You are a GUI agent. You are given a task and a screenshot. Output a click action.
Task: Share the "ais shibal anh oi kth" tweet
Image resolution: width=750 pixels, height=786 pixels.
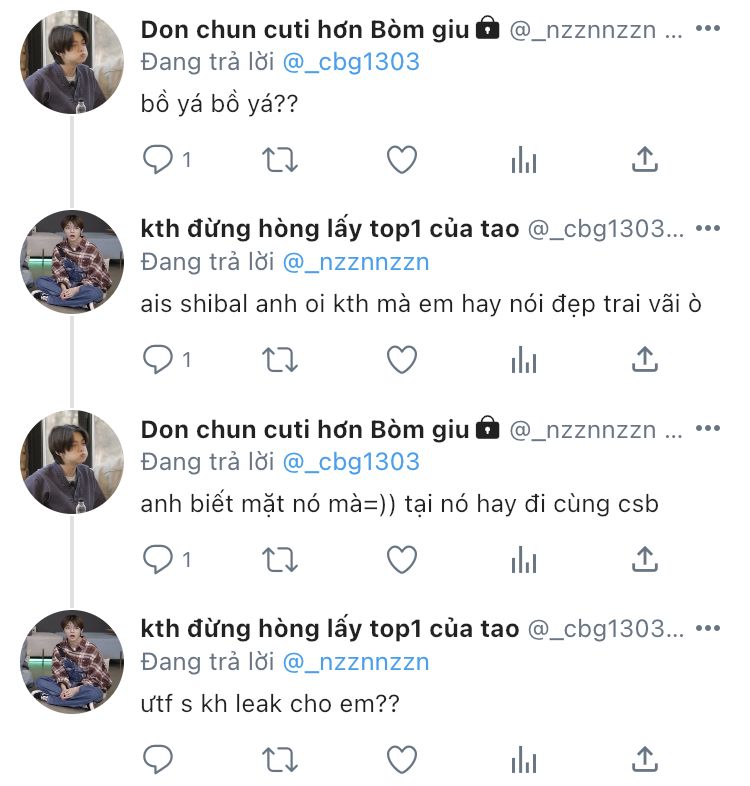click(645, 359)
